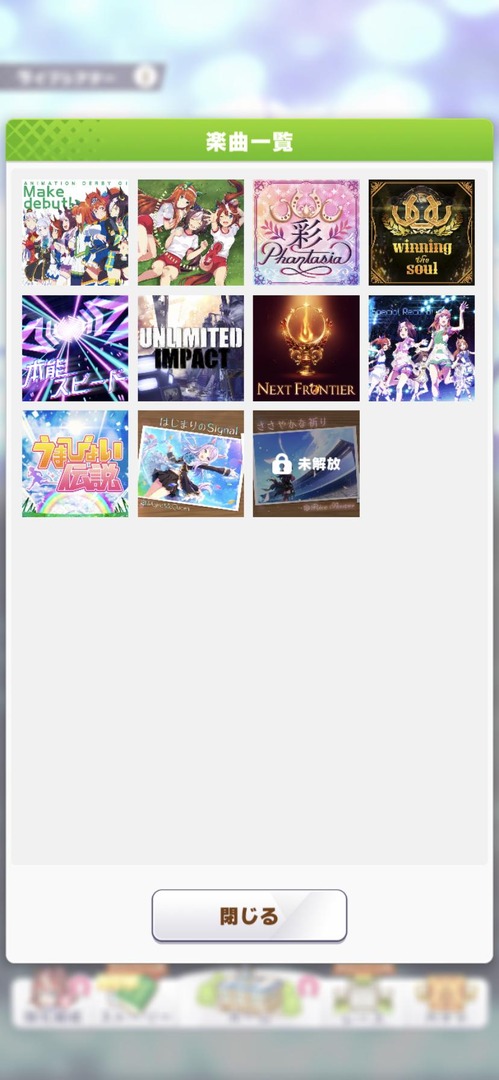Viewport: 499px width, 1080px height.
Task: Select the NEXT FRONTIER track
Action: 306,349
